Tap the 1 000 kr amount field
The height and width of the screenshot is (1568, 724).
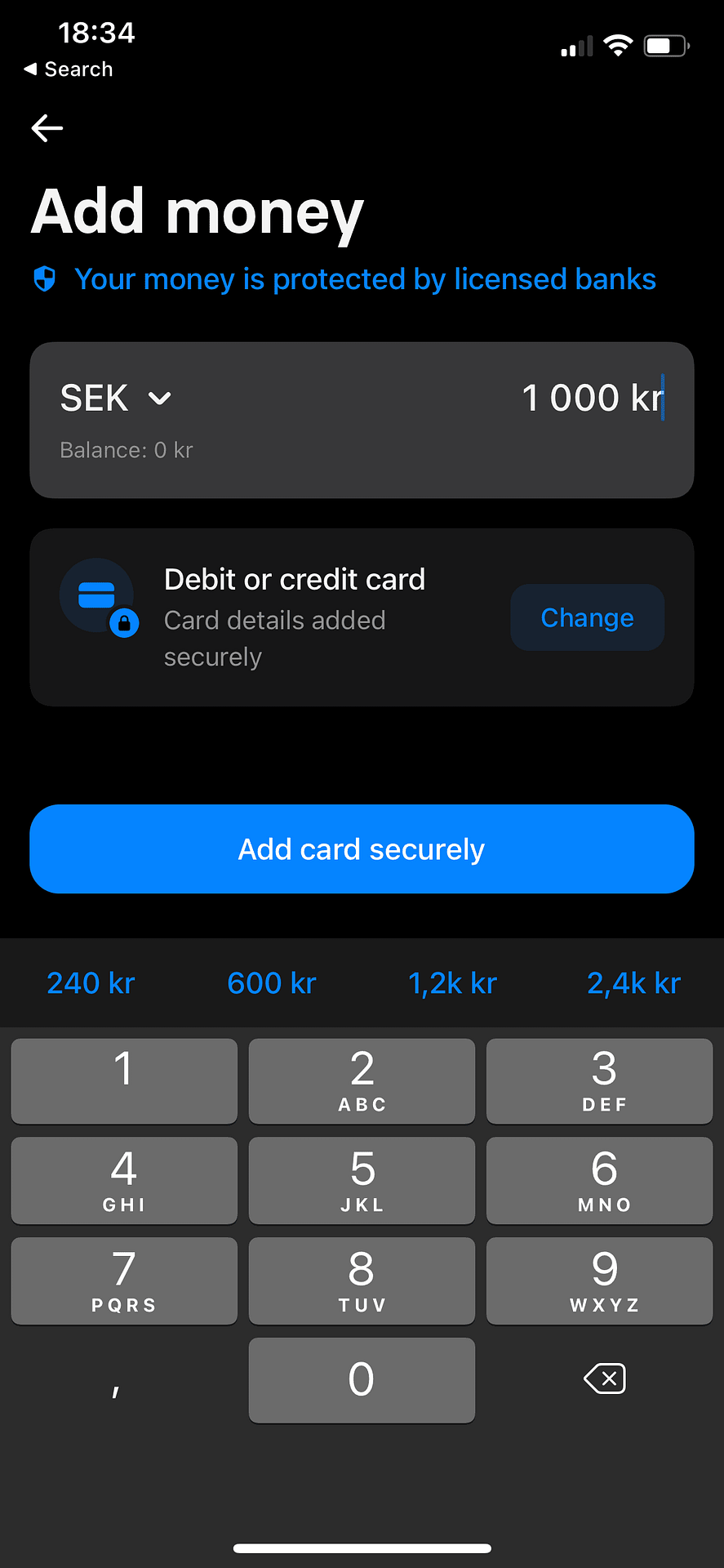tap(593, 399)
